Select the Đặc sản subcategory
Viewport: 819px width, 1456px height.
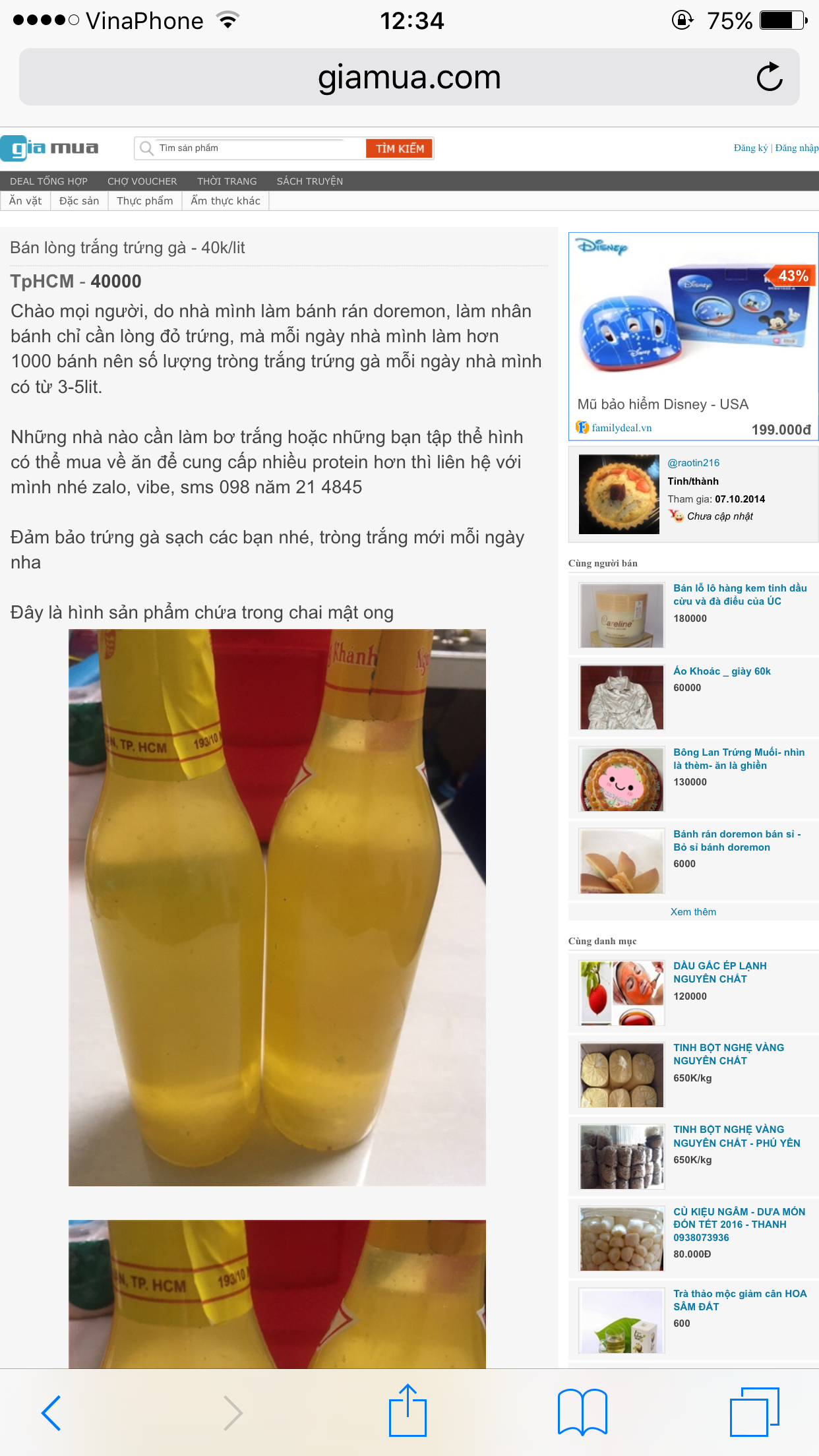79,200
